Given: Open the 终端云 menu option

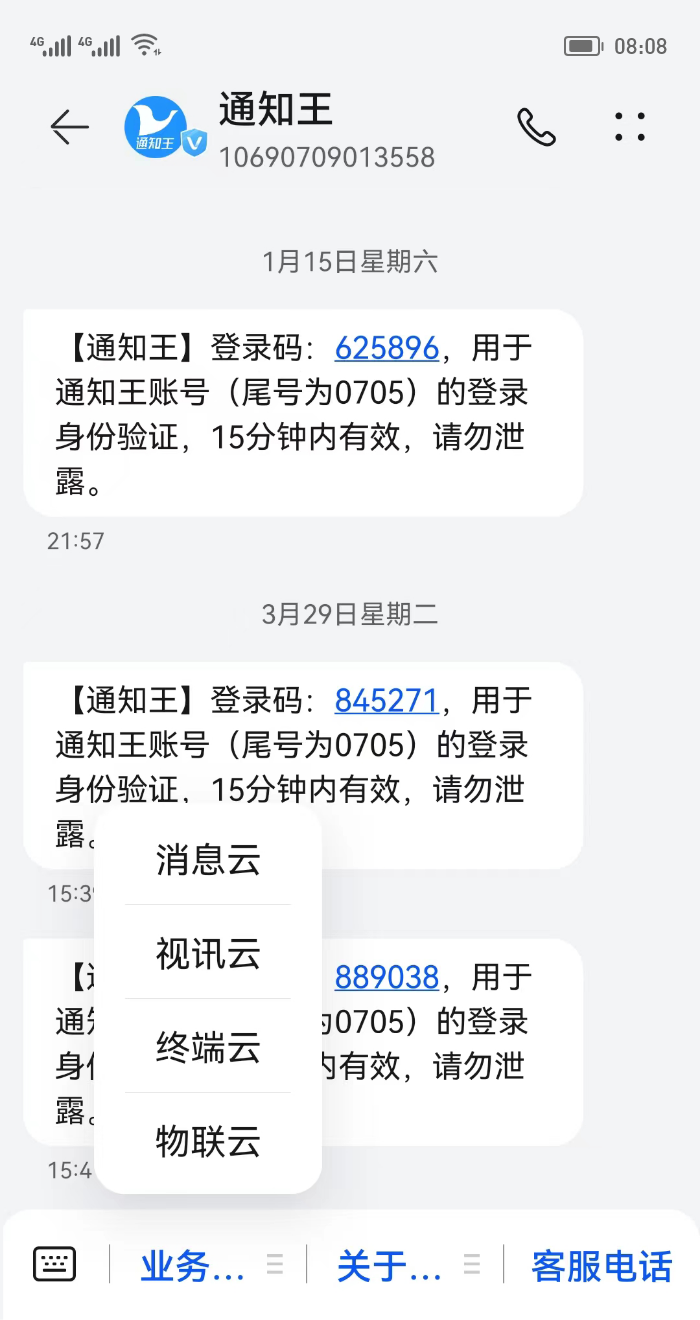Looking at the screenshot, I should pyautogui.click(x=208, y=1047).
